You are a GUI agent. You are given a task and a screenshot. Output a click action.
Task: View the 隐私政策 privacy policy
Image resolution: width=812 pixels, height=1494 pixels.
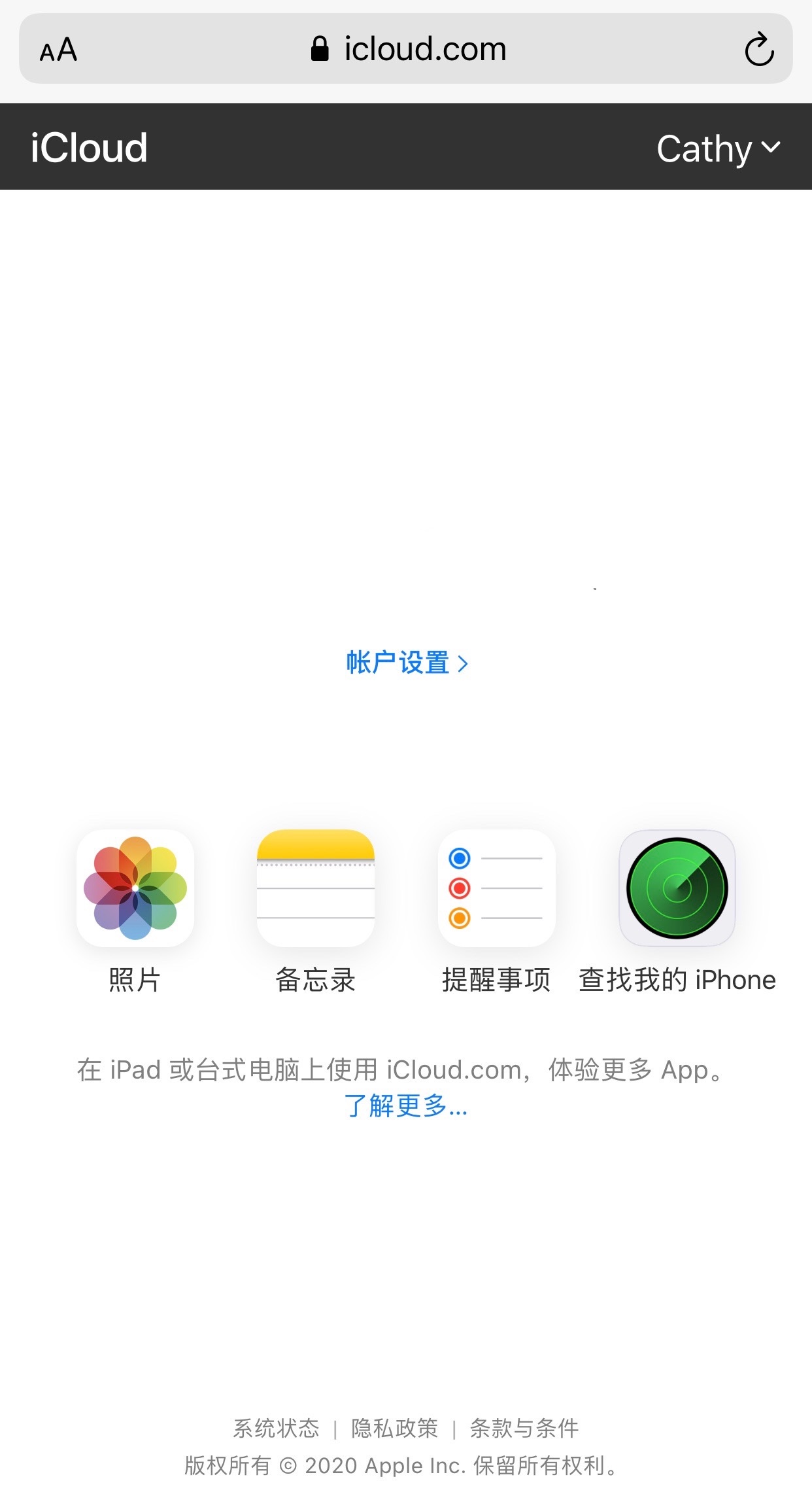point(394,1428)
